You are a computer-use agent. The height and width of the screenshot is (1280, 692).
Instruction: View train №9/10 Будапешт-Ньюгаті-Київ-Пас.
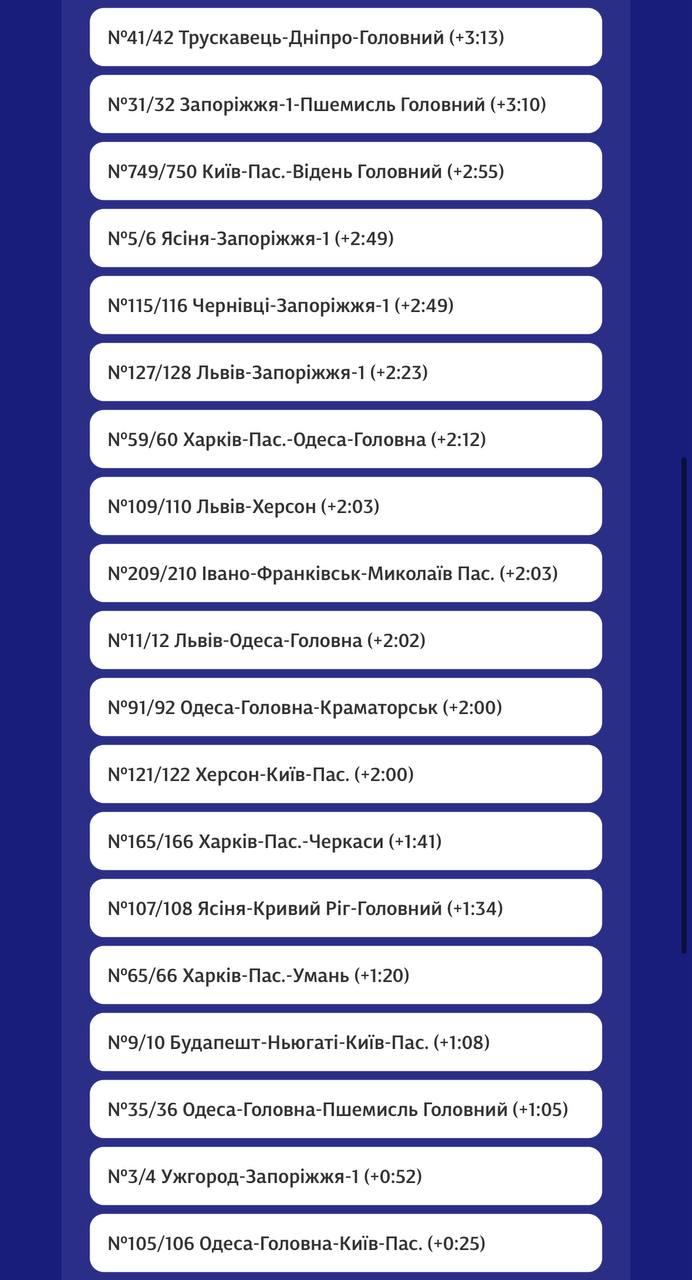coord(345,1043)
